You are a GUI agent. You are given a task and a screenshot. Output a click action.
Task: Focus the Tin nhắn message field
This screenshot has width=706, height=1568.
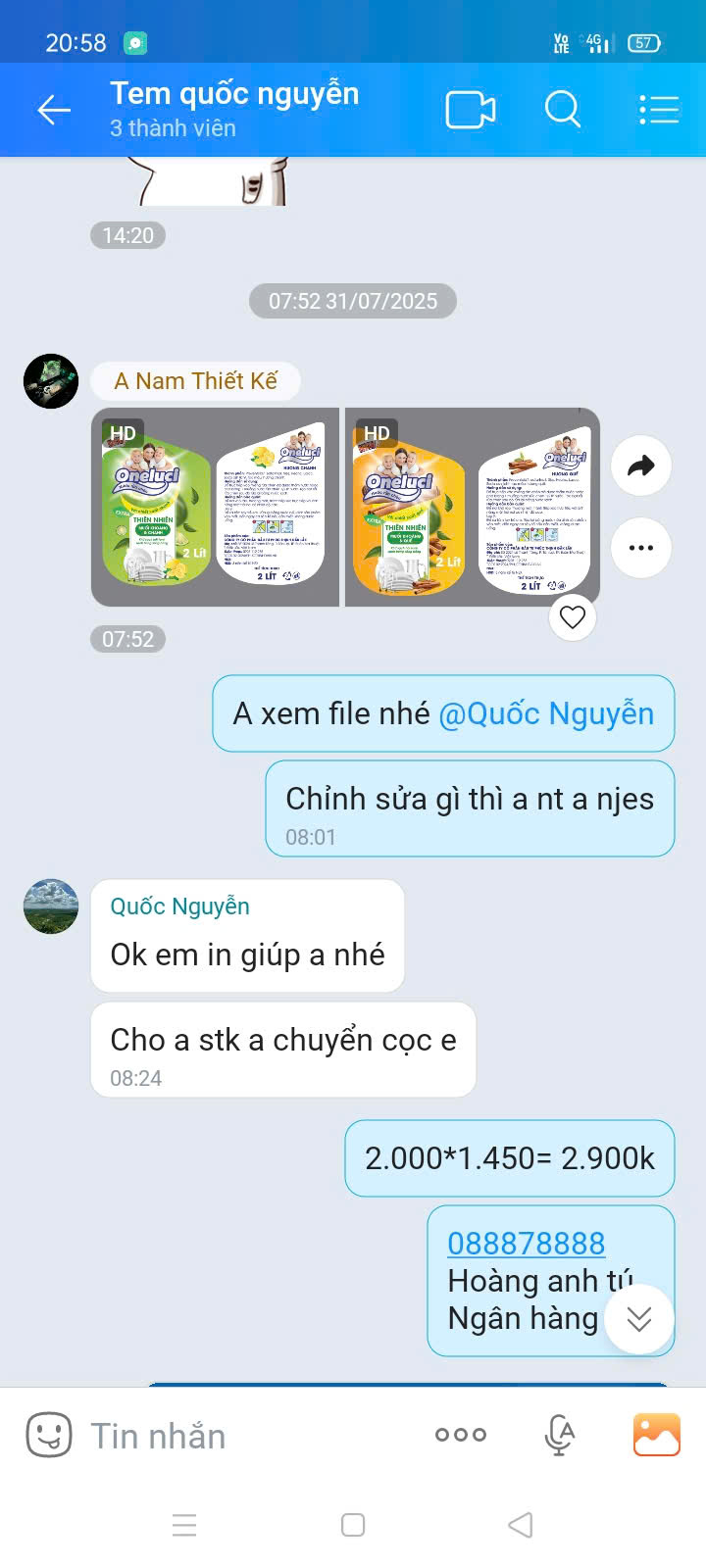click(x=245, y=1436)
